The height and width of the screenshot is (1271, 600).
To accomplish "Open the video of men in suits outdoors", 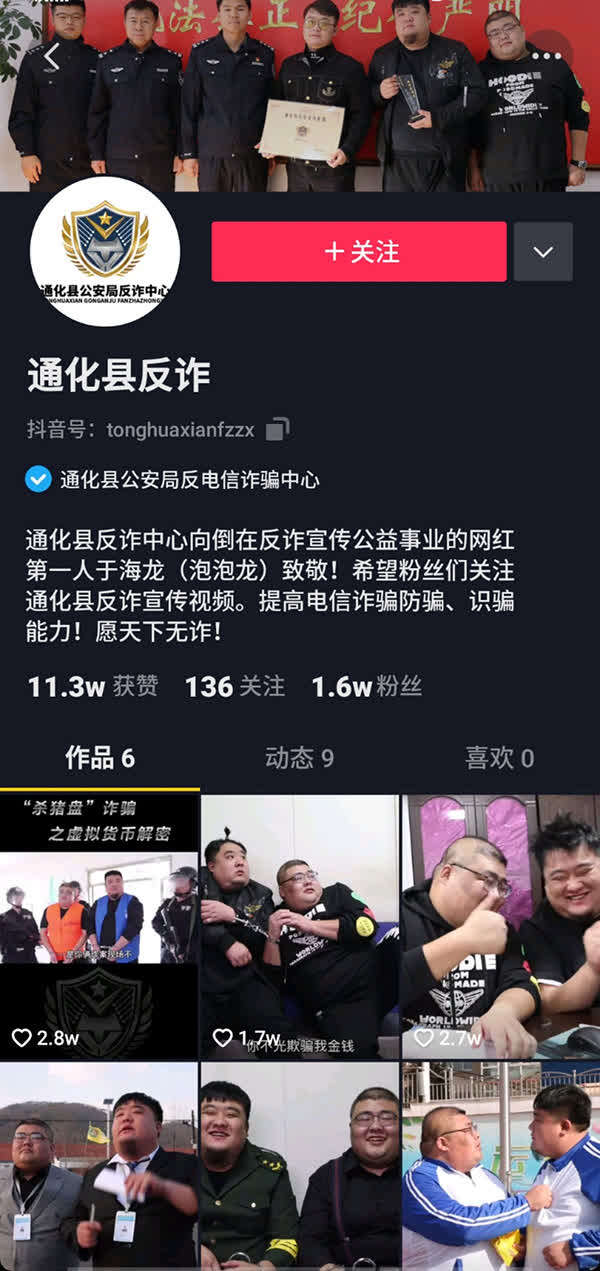I will click(99, 1165).
